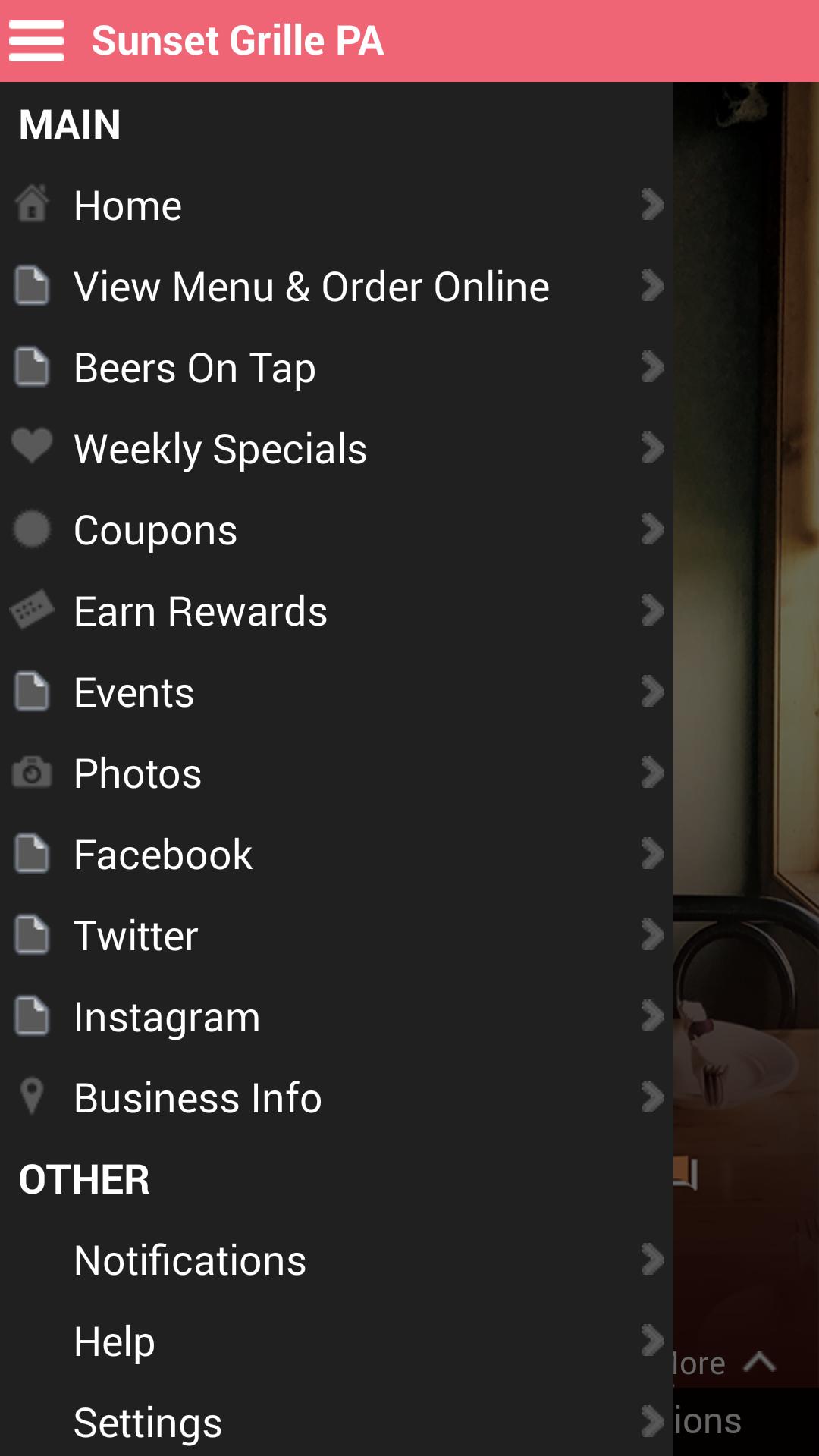Open the Twitter page
819x1456 pixels.
point(136,936)
